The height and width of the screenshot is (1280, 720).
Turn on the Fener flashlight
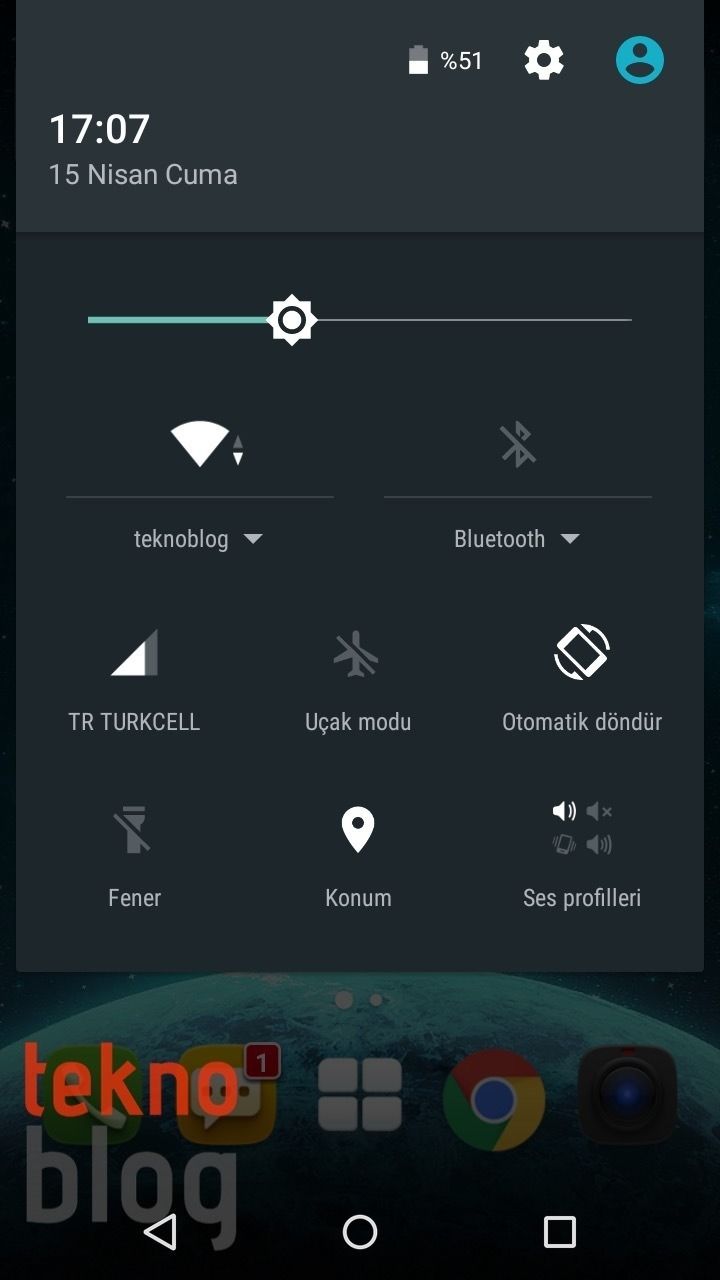pyautogui.click(x=134, y=826)
